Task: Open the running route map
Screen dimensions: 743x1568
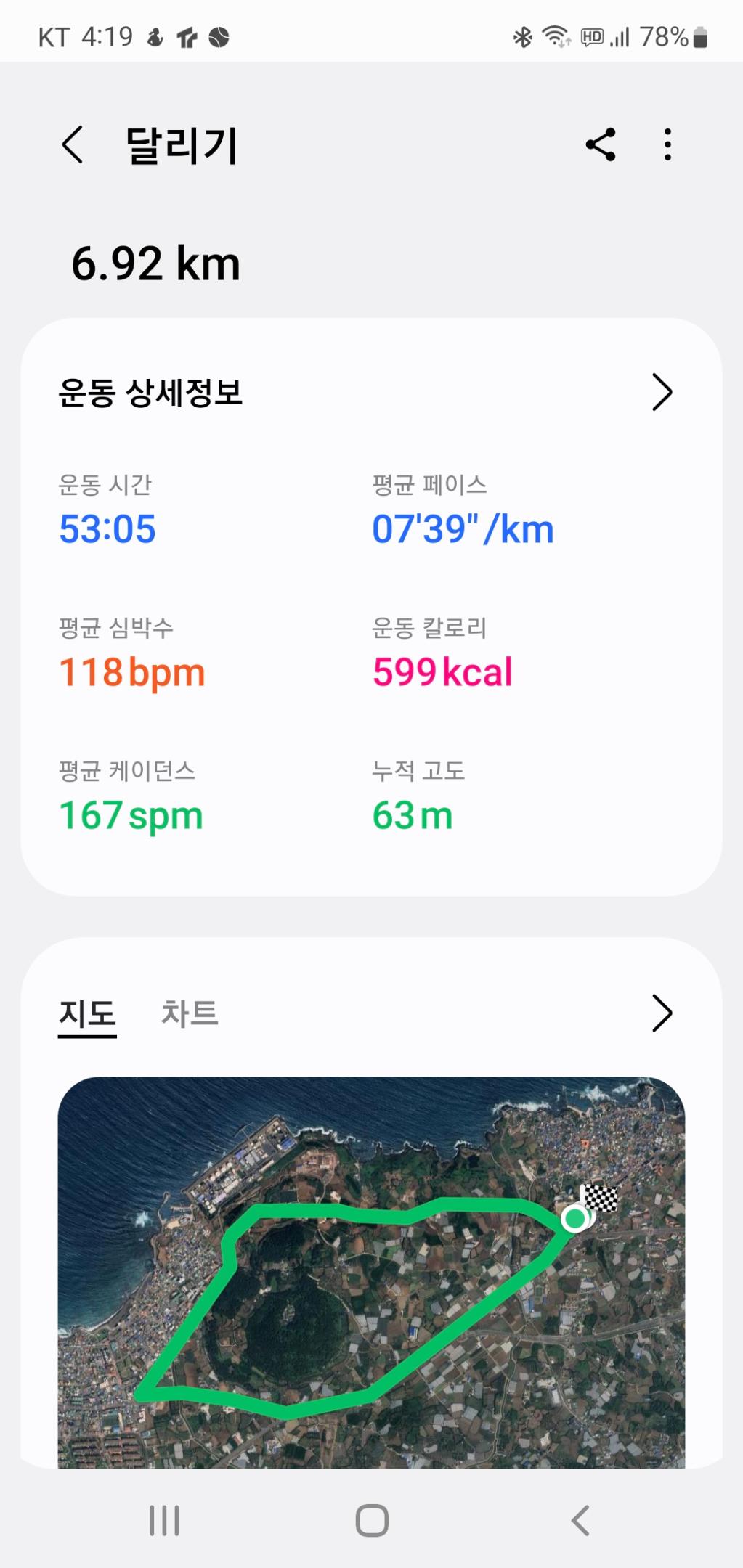Action: [371, 1270]
